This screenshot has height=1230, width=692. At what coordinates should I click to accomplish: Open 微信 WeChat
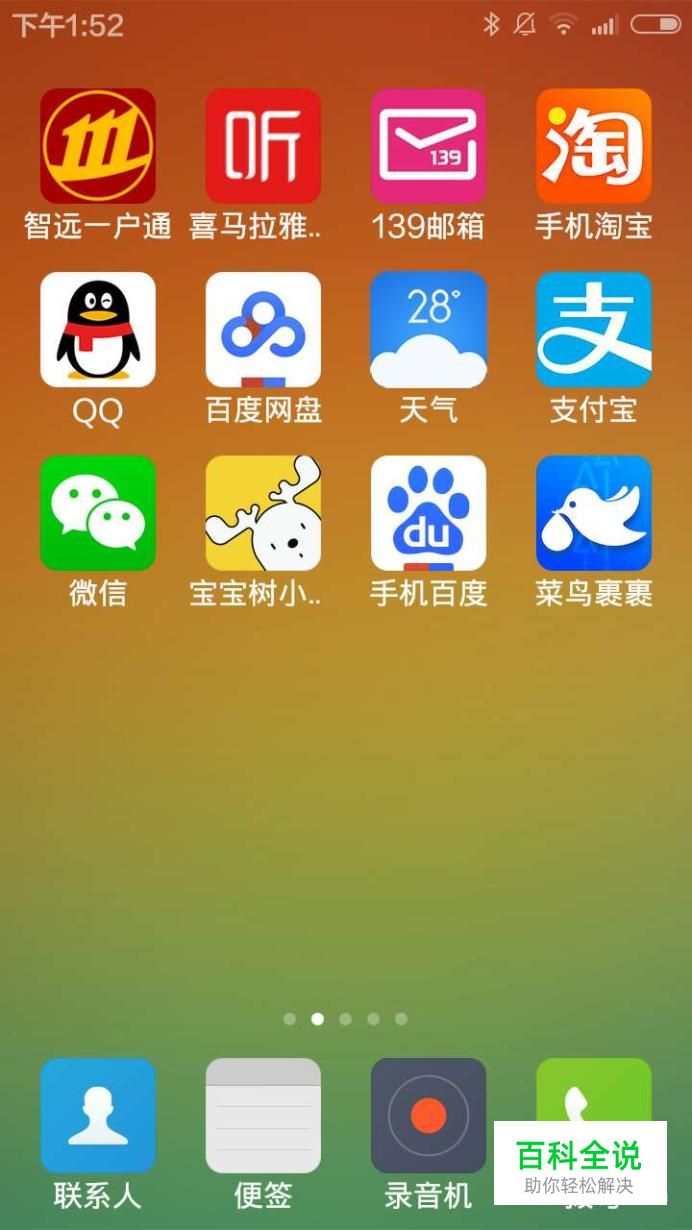pos(98,513)
